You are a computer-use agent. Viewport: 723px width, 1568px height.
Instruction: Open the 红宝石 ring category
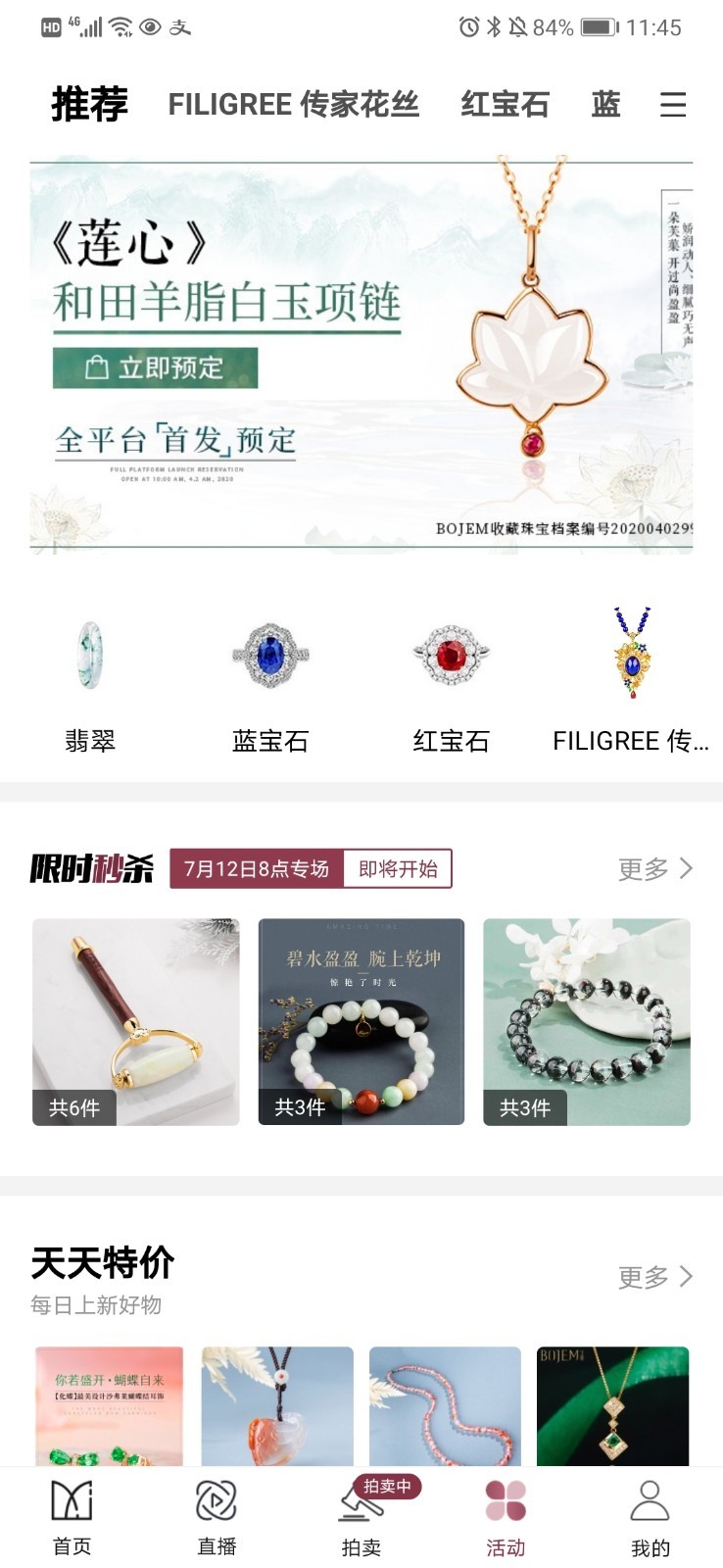tap(451, 683)
